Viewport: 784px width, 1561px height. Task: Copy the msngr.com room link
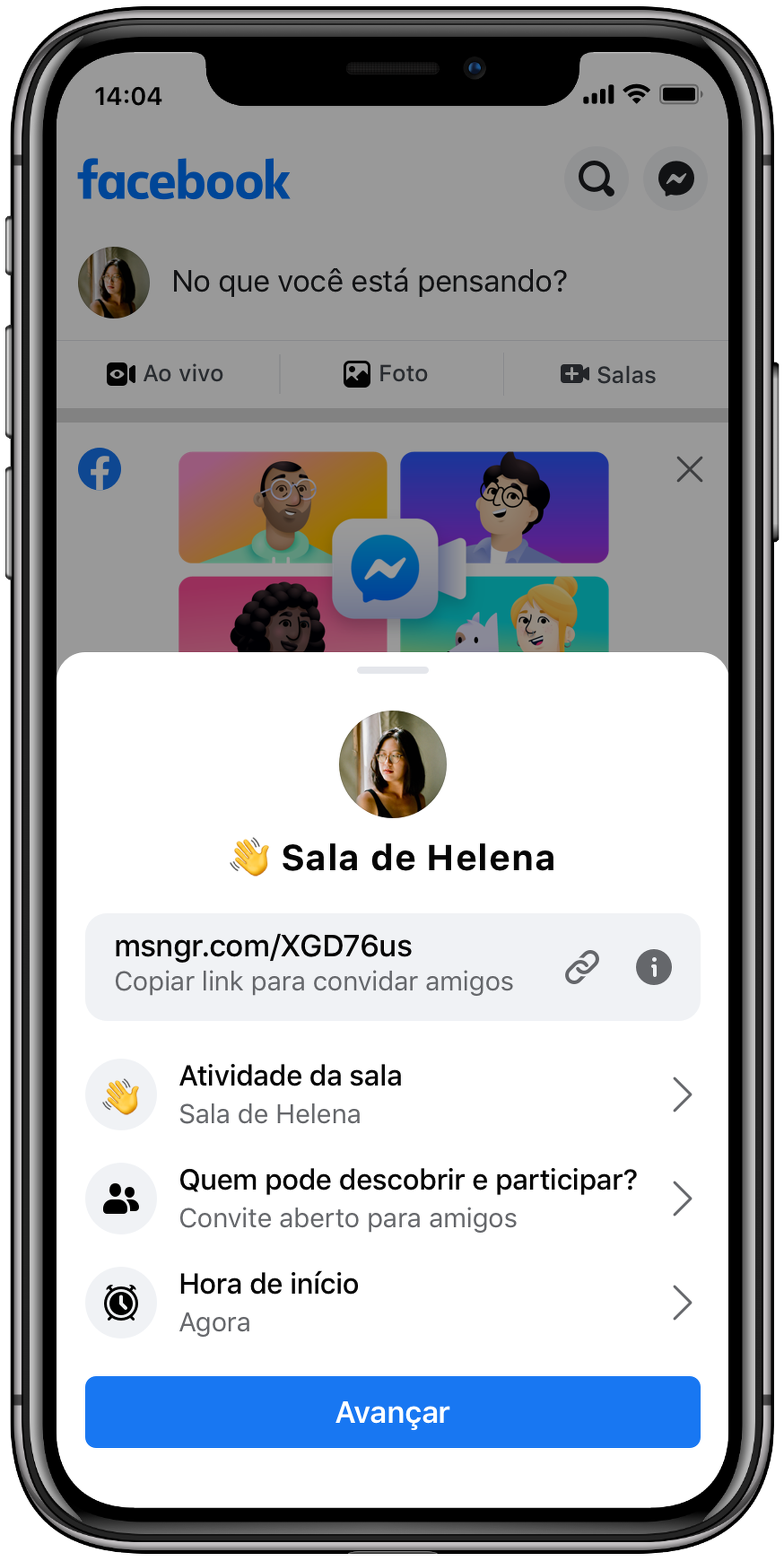tap(582, 966)
